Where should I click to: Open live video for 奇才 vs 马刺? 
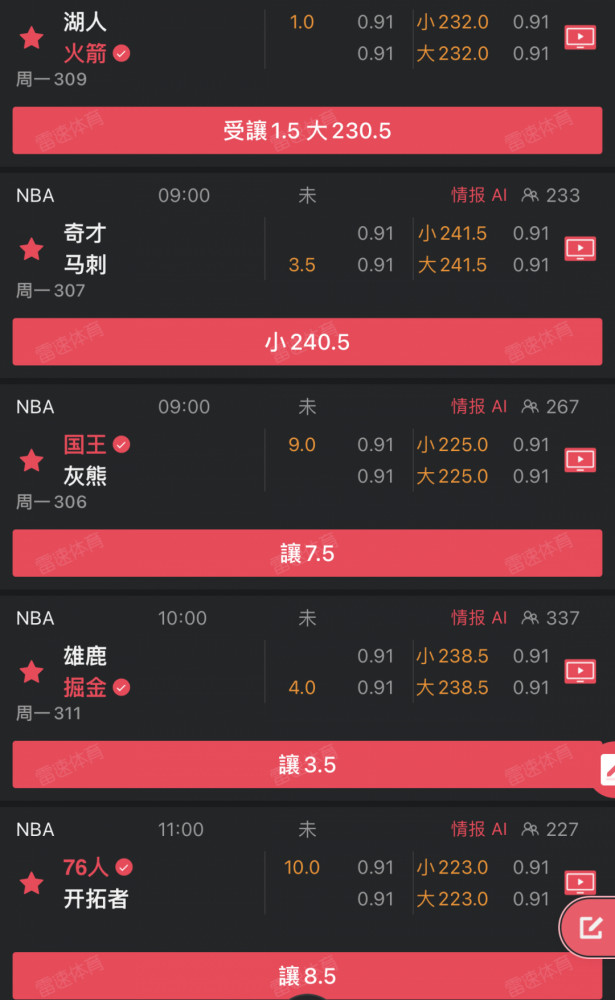pyautogui.click(x=580, y=249)
